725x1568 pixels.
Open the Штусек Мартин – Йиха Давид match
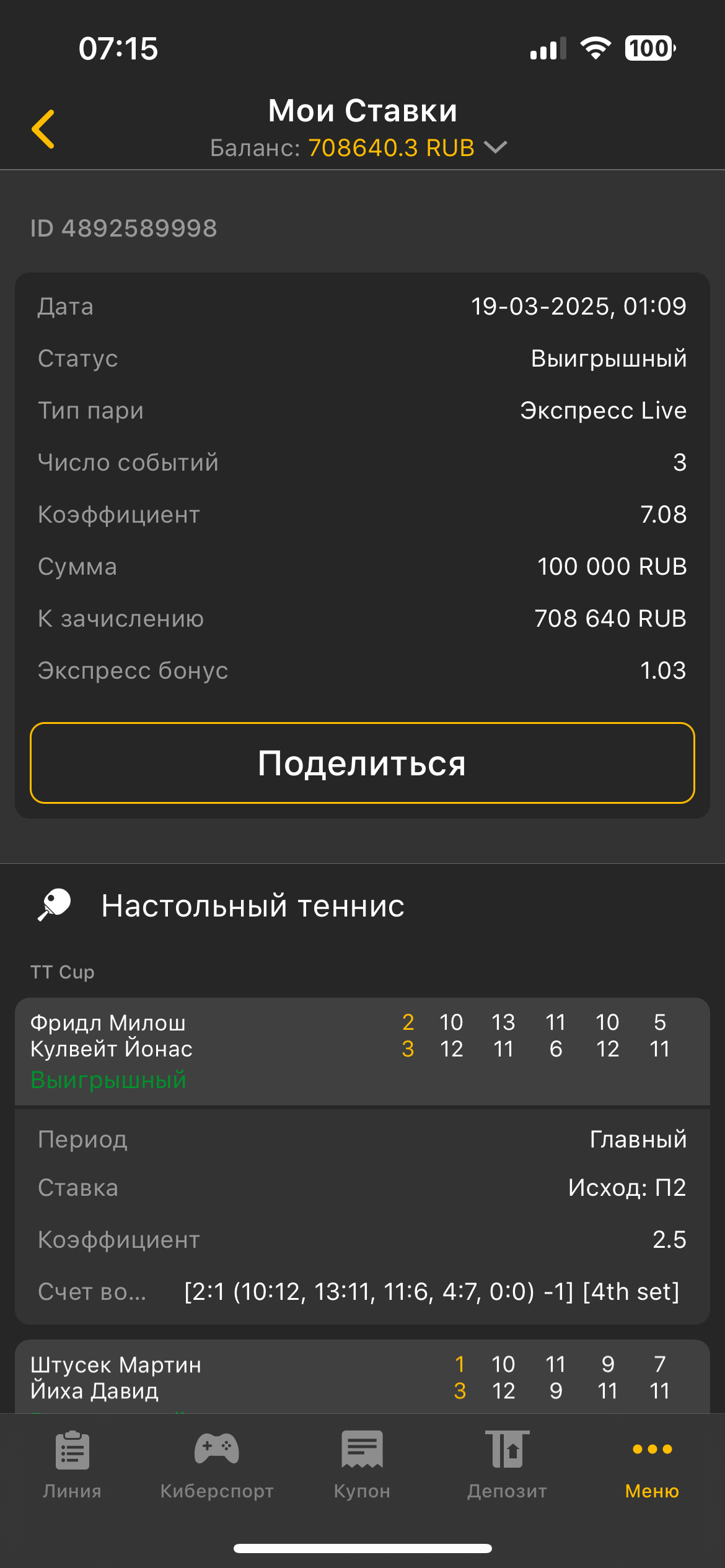click(x=362, y=1377)
